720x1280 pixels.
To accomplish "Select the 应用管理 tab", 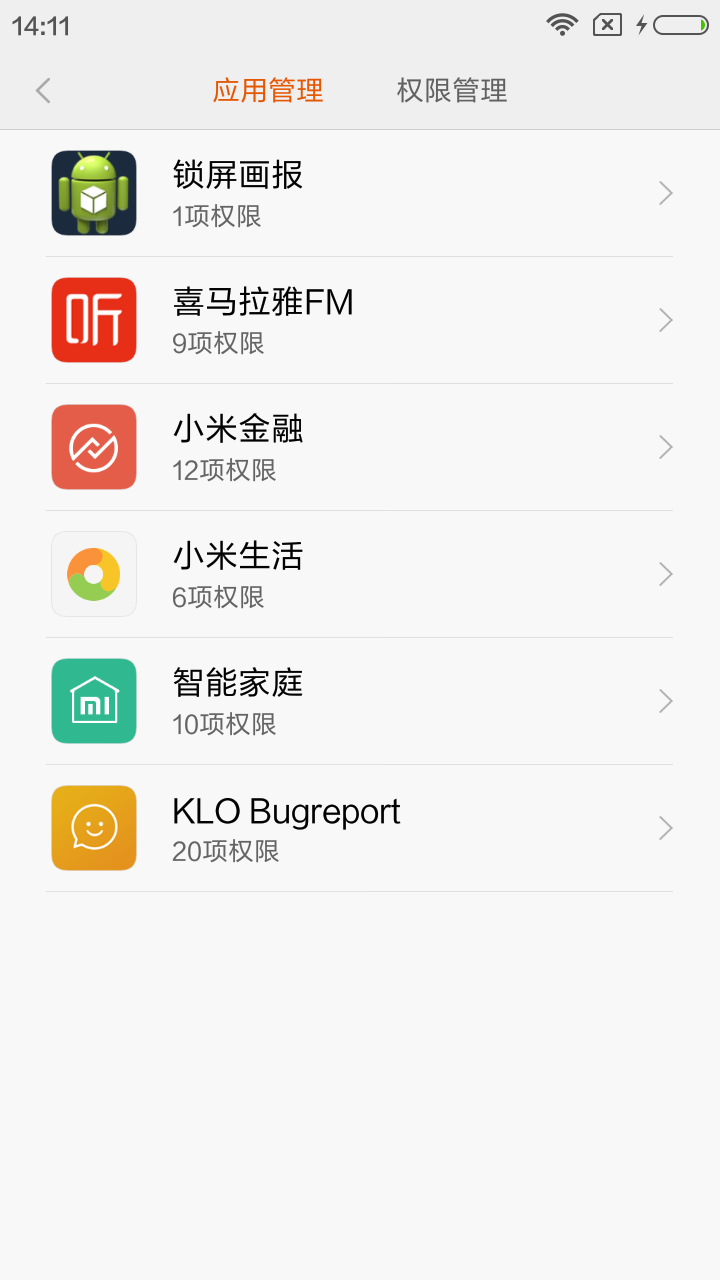I will pyautogui.click(x=268, y=91).
